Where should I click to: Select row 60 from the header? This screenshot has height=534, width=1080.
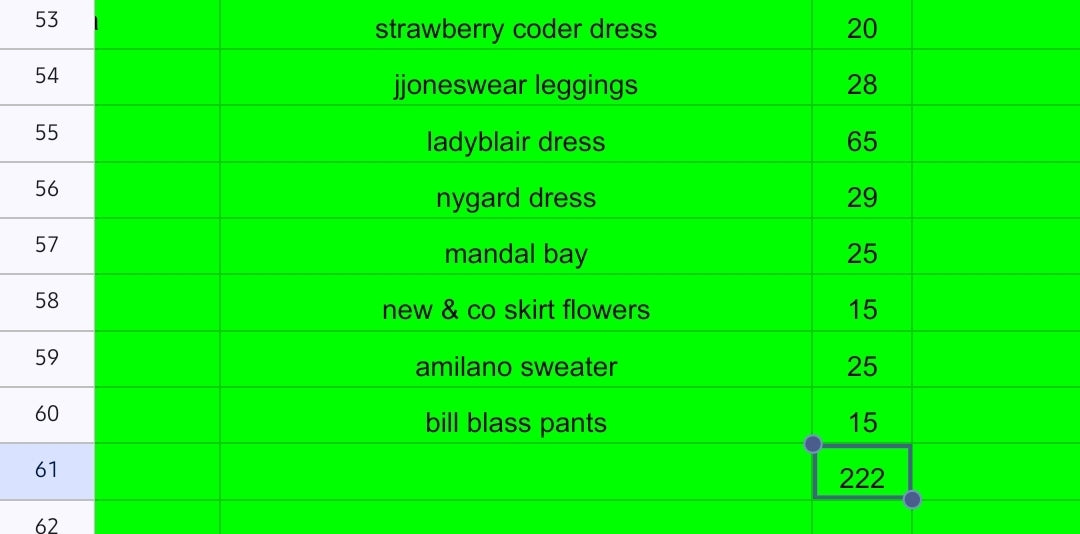47,414
